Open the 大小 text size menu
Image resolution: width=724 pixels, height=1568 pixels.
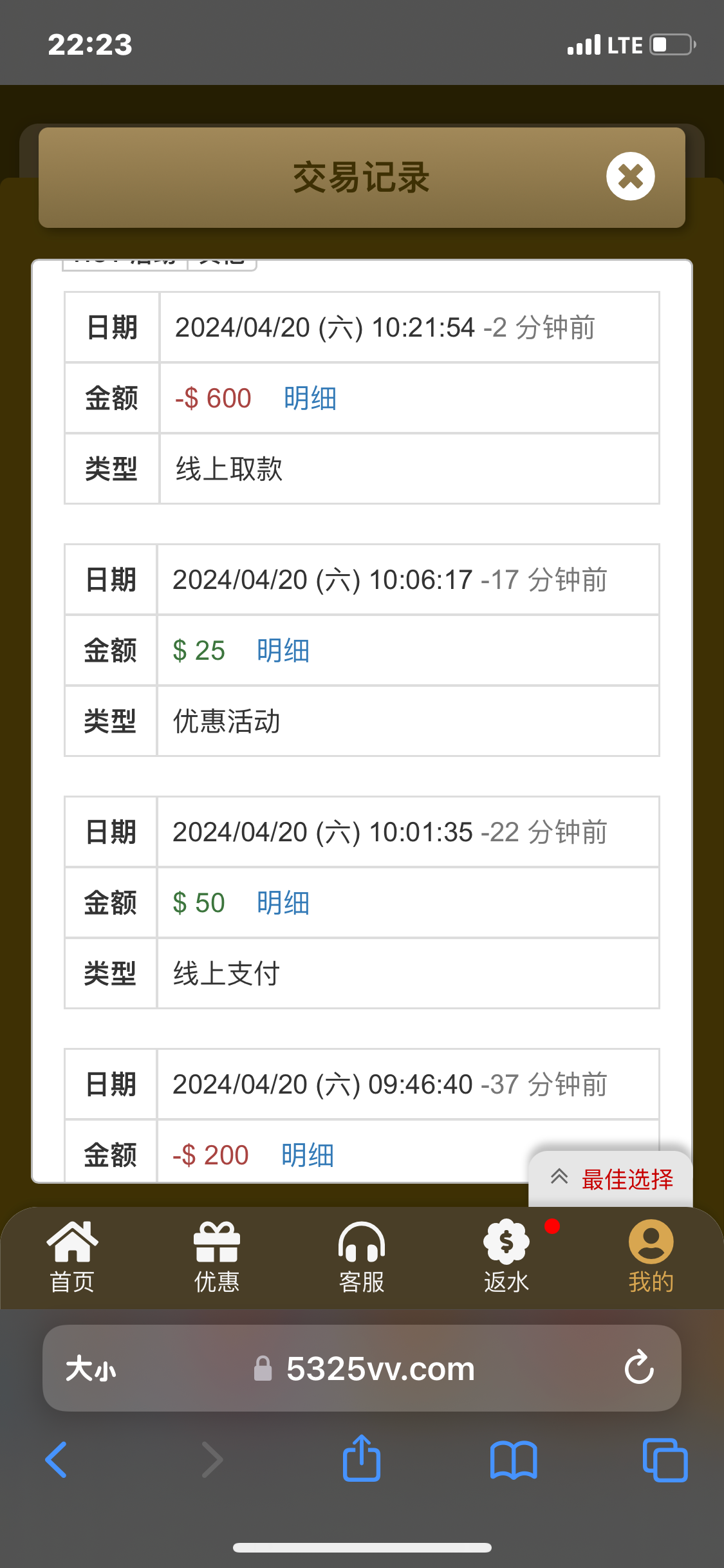[x=91, y=1368]
